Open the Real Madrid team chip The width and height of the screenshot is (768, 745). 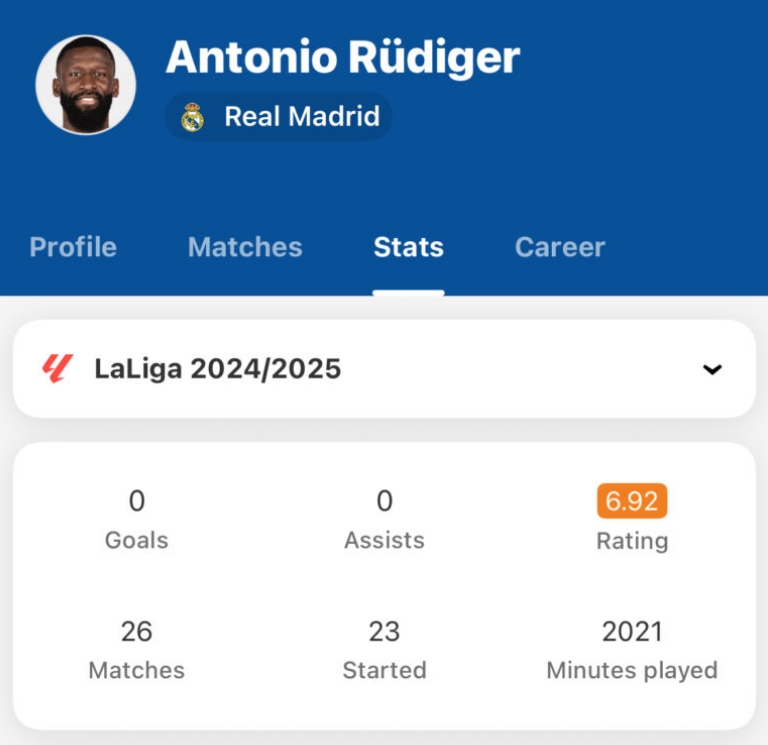pos(279,117)
